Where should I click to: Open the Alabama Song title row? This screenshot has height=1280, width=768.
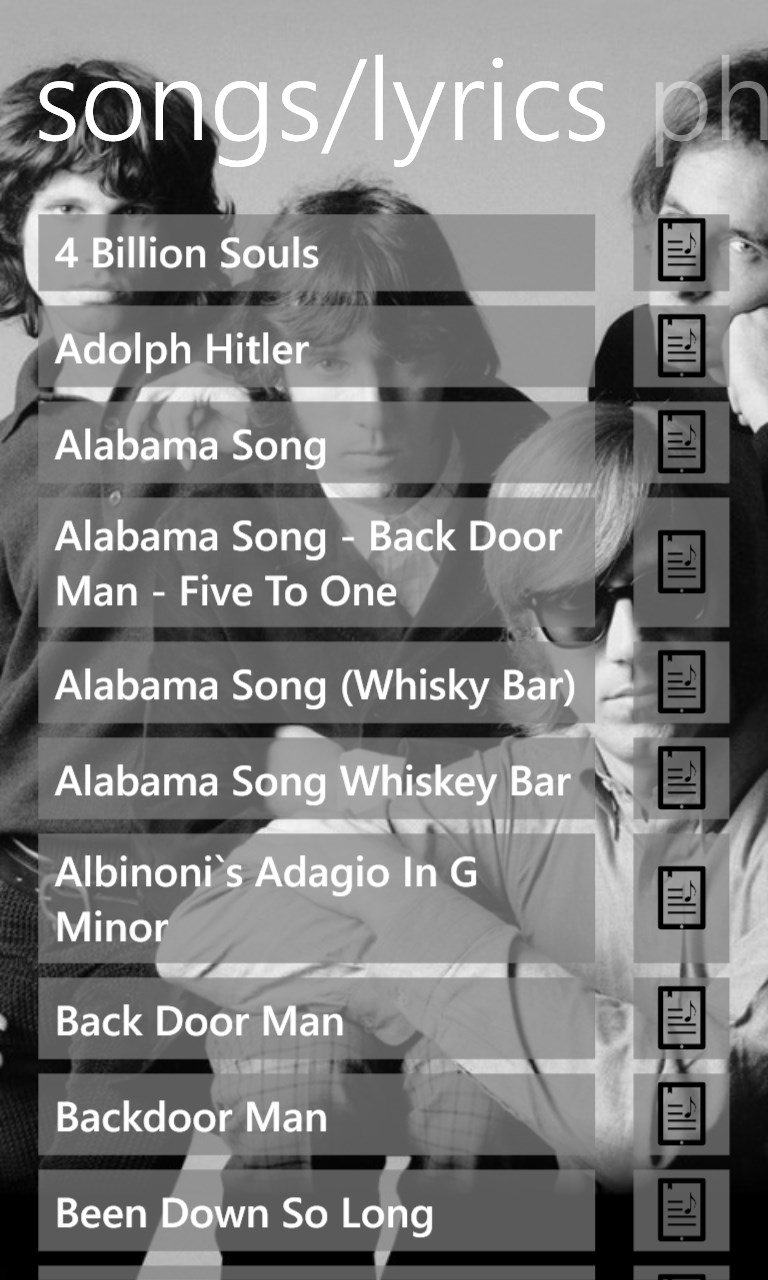coord(316,445)
